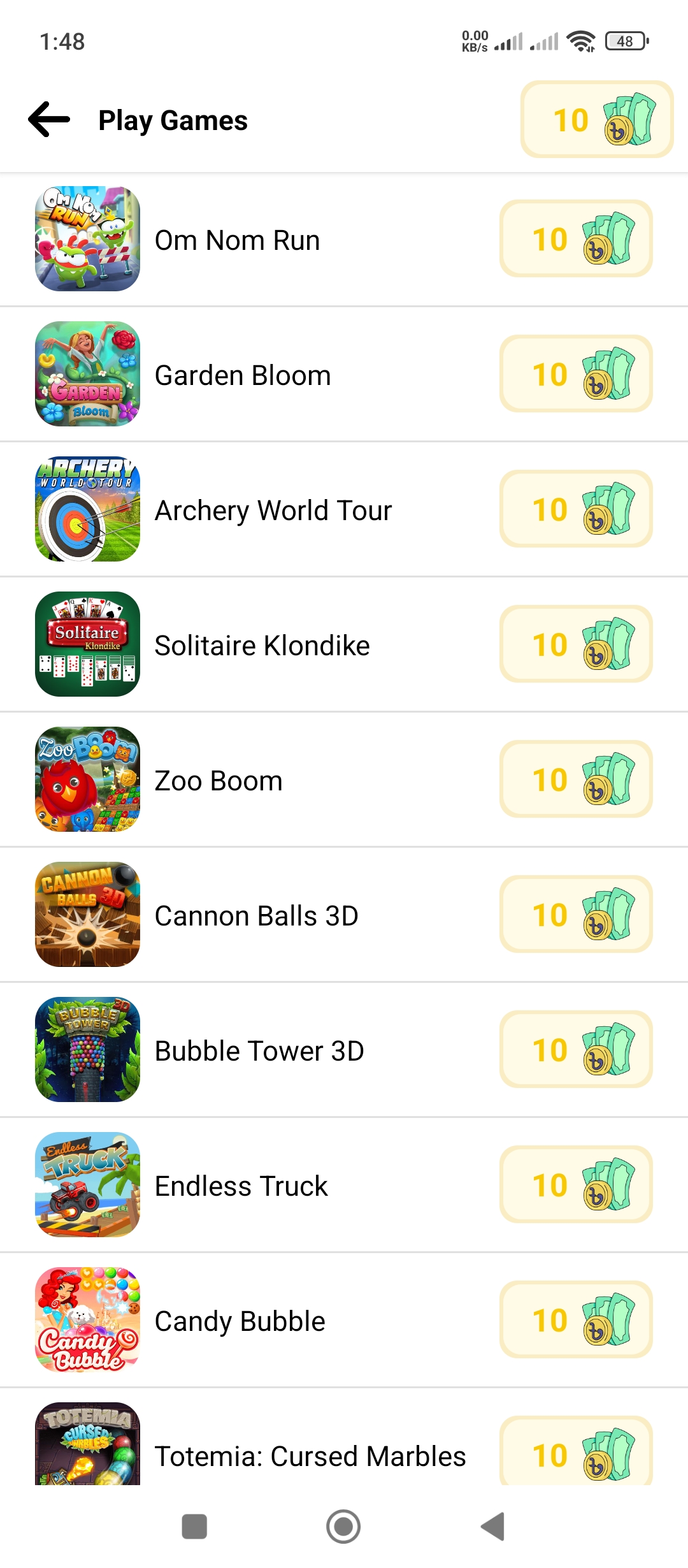The height and width of the screenshot is (1568, 688).
Task: Select Archery World Tour game
Action: 344,510
